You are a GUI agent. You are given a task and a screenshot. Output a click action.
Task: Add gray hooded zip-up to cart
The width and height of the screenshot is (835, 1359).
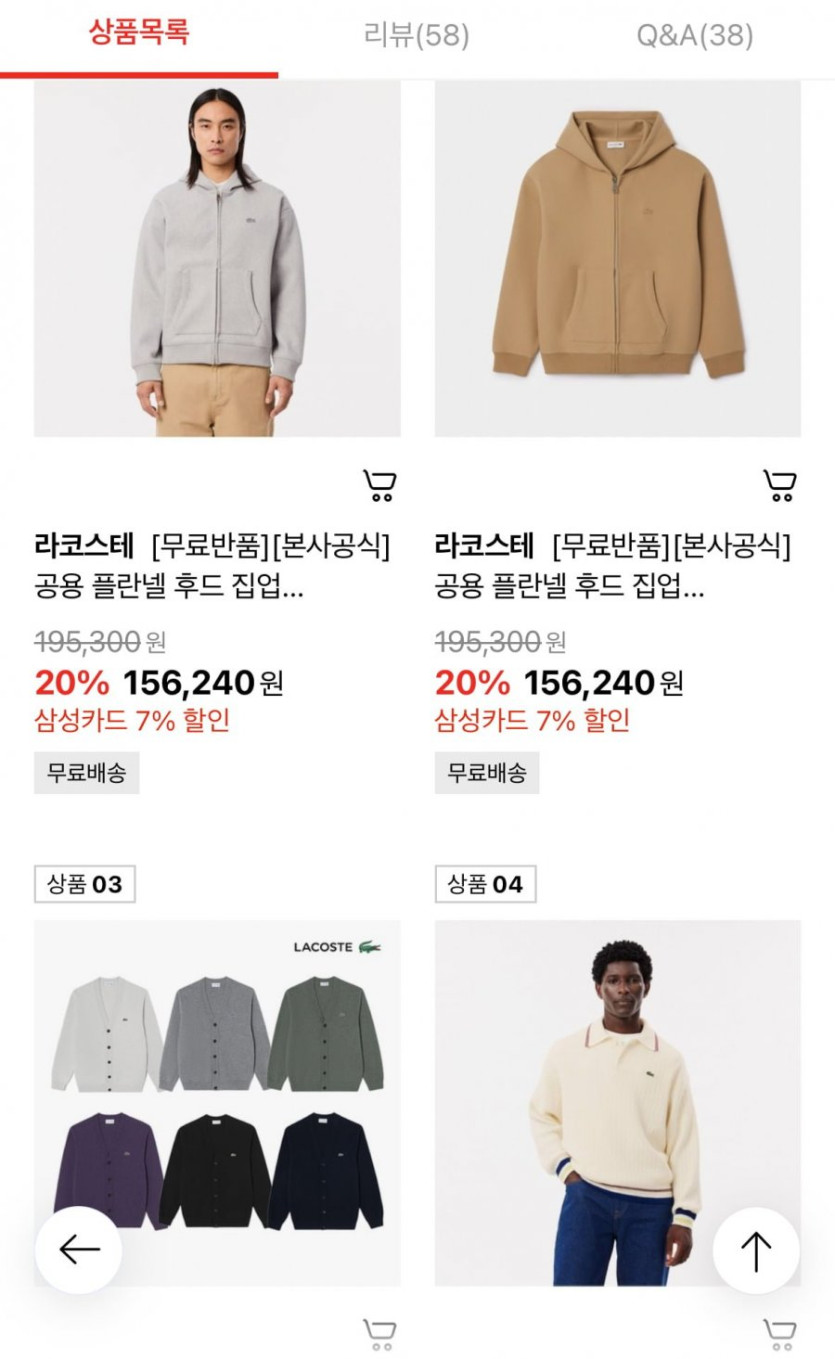click(x=379, y=486)
